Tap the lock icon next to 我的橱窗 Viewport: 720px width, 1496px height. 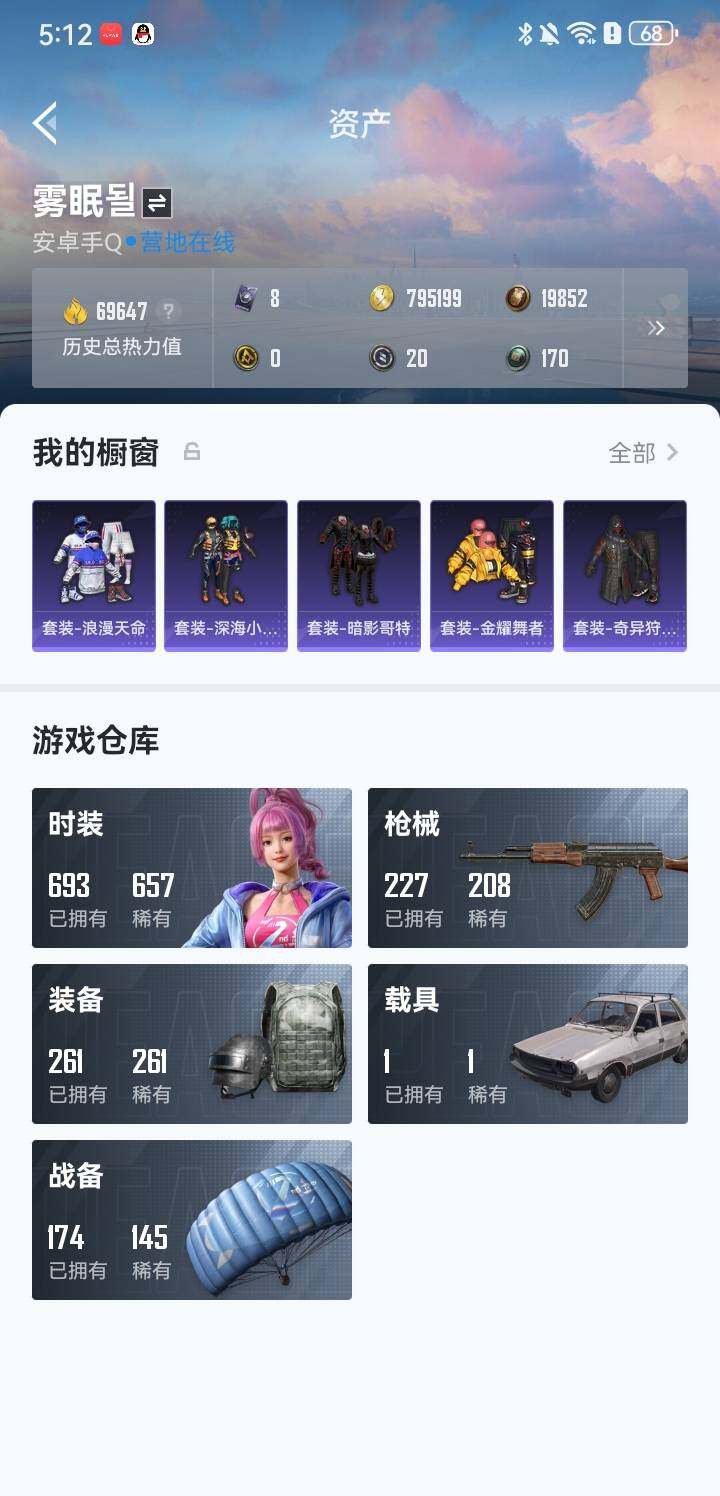(192, 453)
